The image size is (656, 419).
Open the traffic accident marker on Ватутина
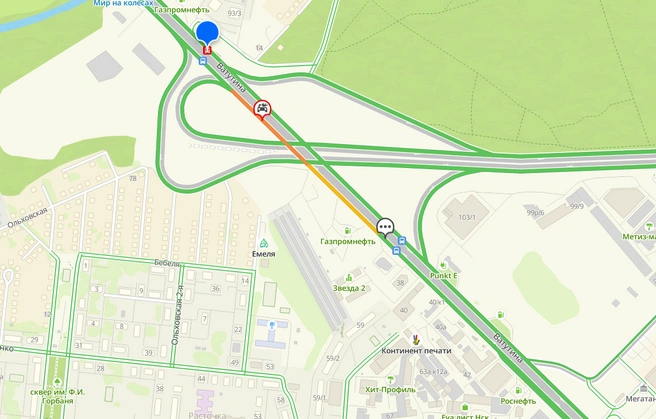coord(263,109)
